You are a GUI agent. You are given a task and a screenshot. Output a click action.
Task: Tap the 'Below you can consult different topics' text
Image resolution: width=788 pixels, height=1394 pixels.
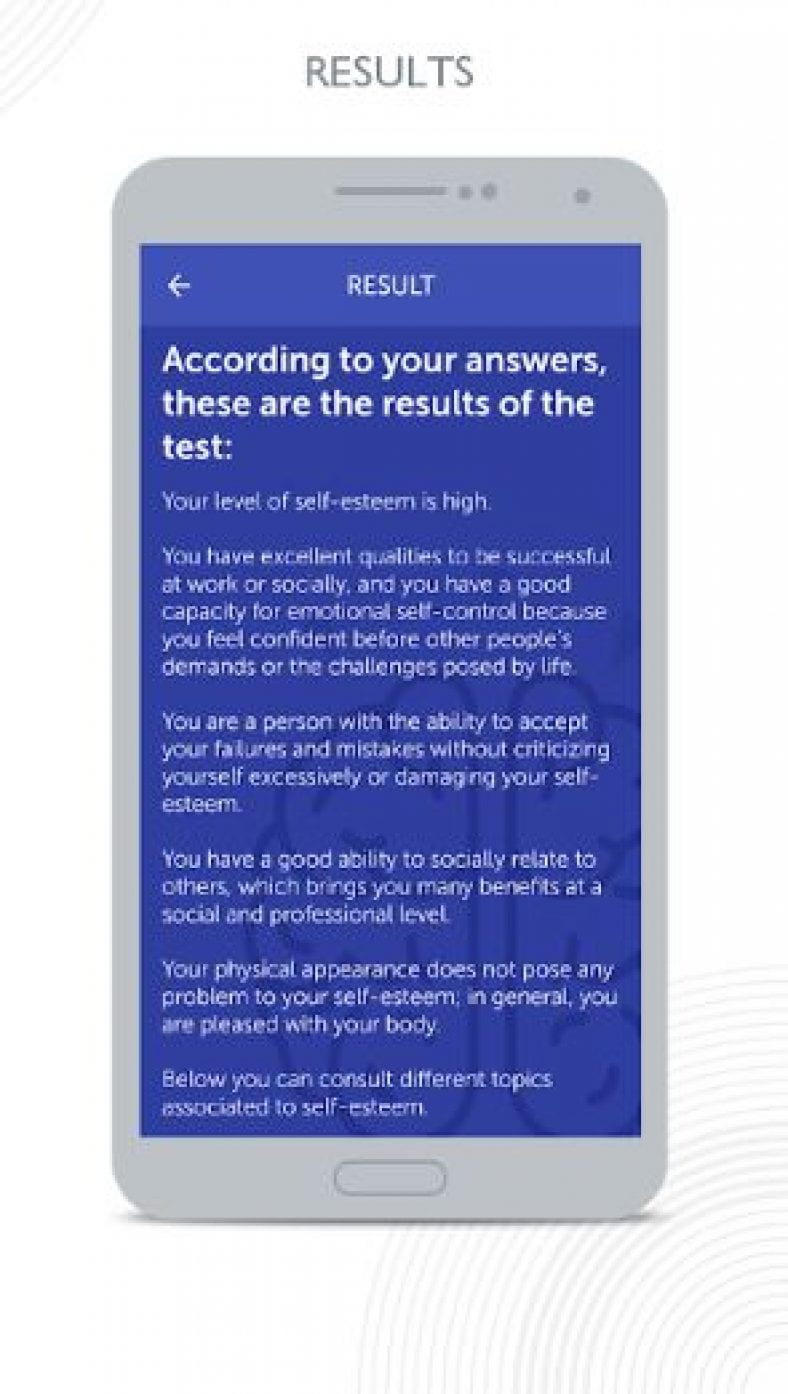tap(356, 1079)
